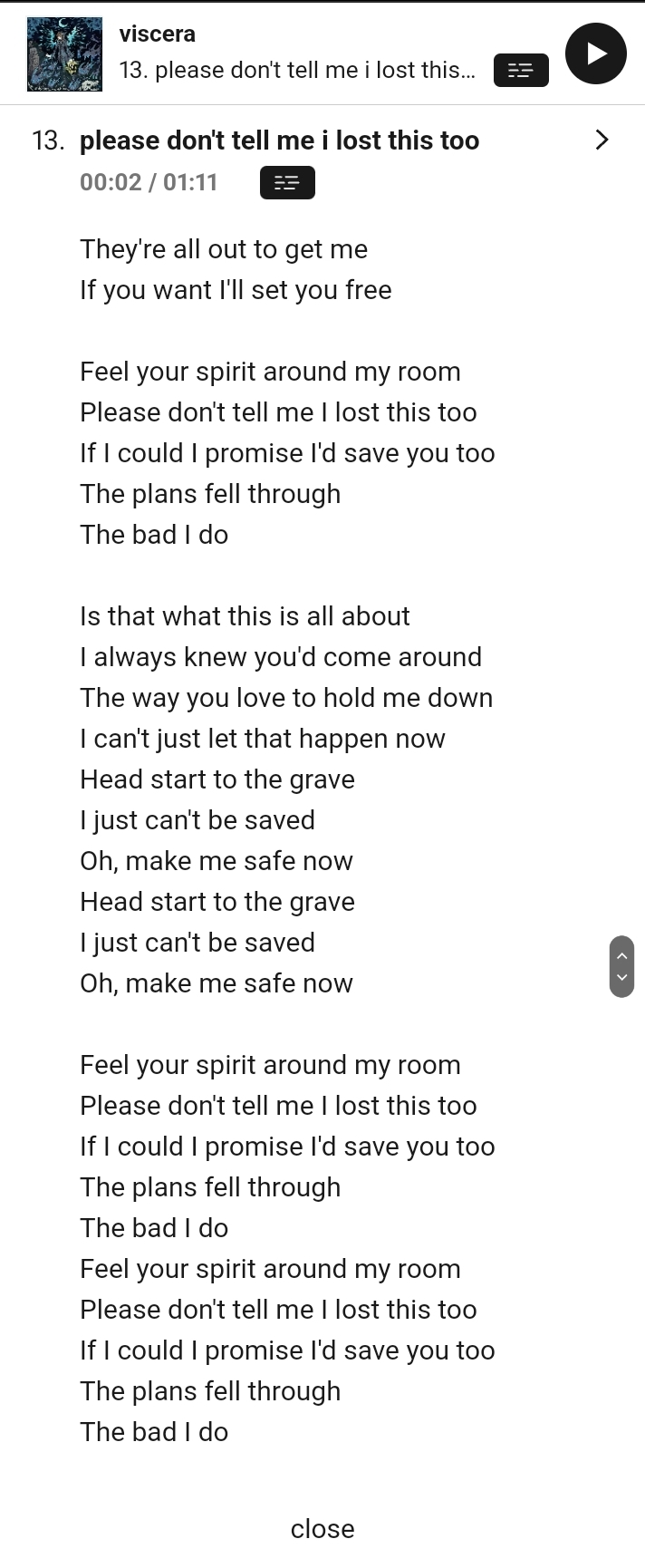Close the lyrics panel
The width and height of the screenshot is (645, 1568).
[x=322, y=1529]
